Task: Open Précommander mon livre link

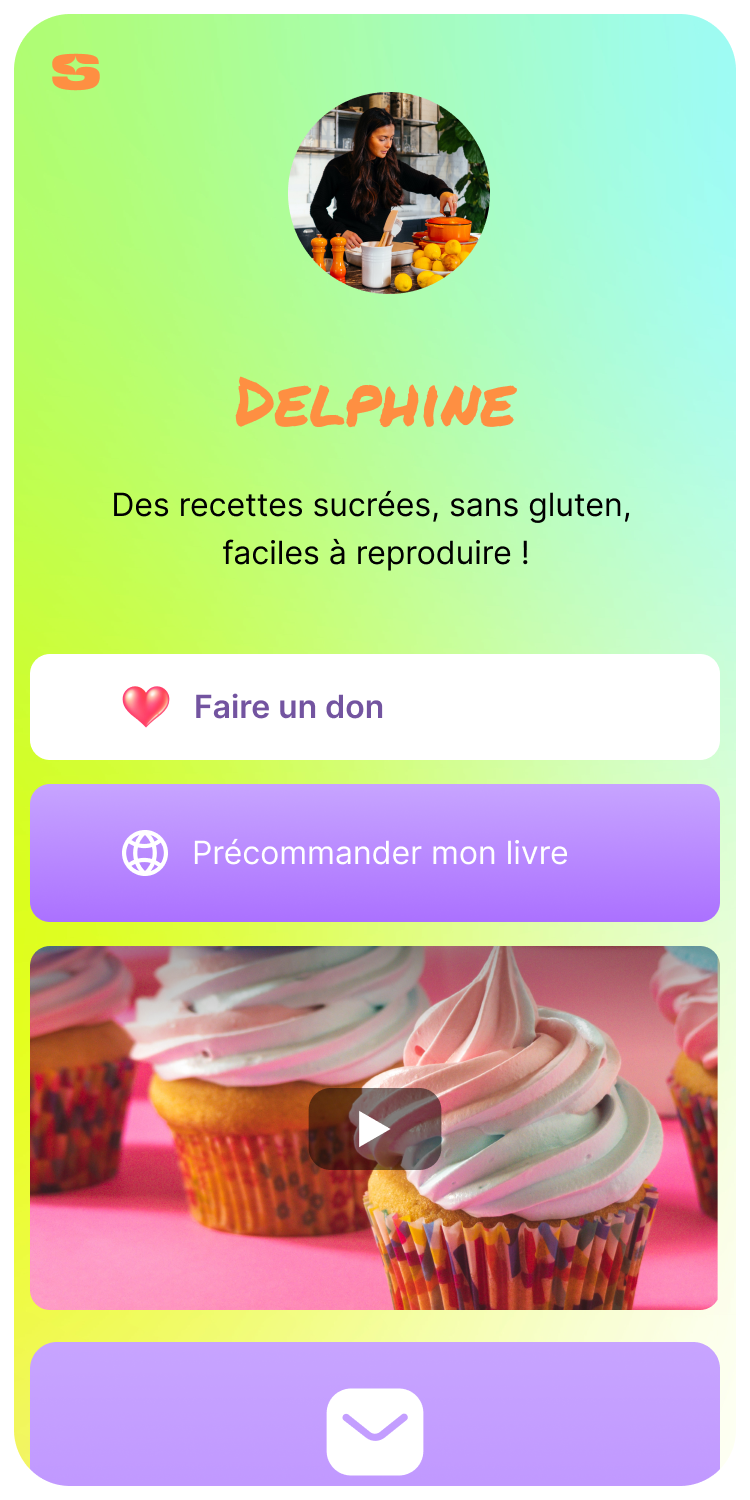Action: (x=374, y=853)
